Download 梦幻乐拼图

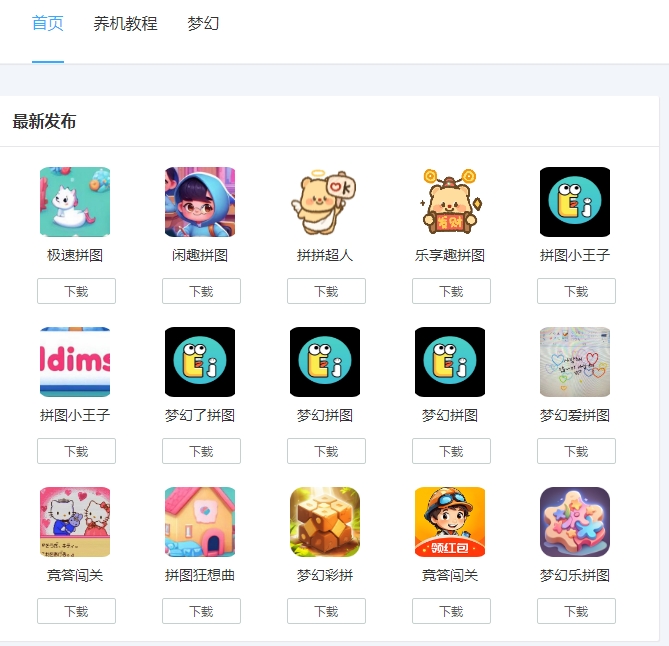(576, 611)
